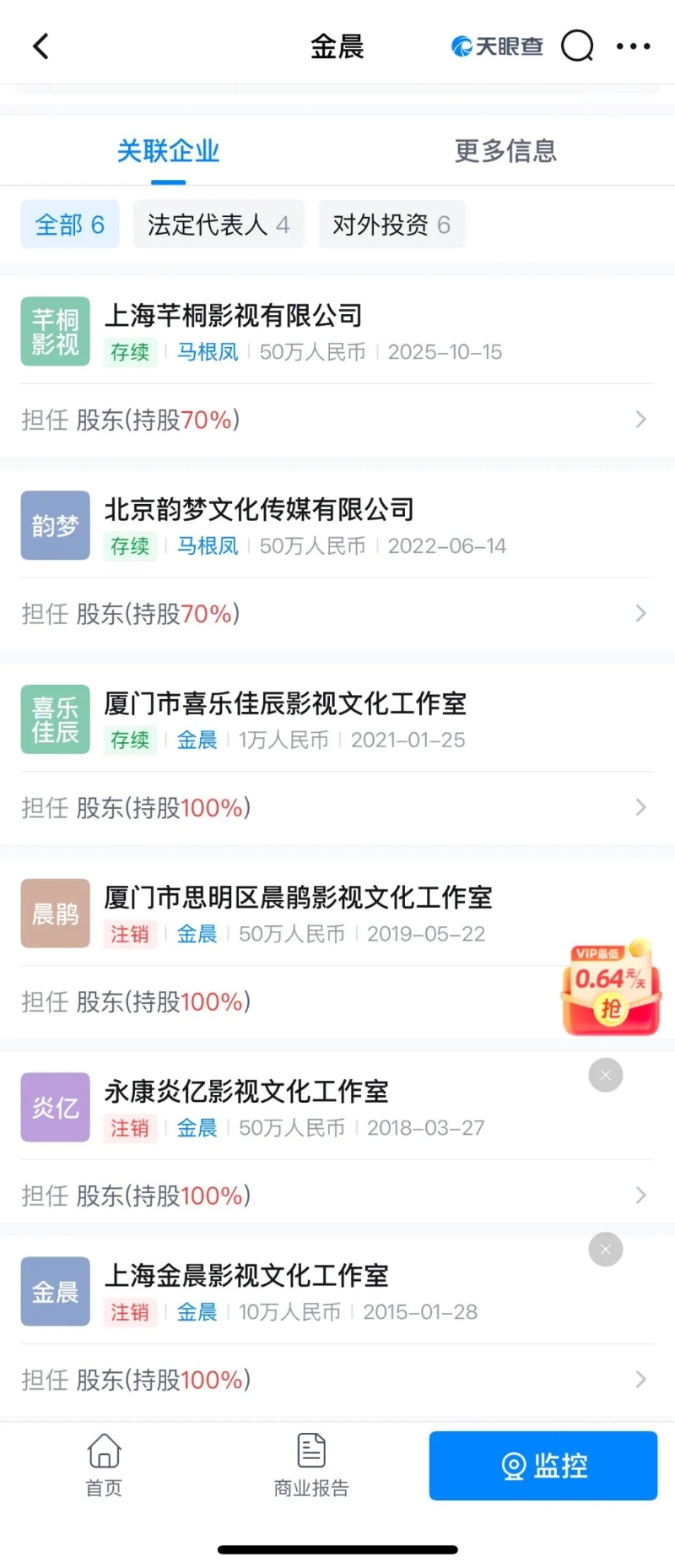Screen dimensions: 675x1568
Task: Dismiss the VIP red packet promo
Action: point(606,1075)
